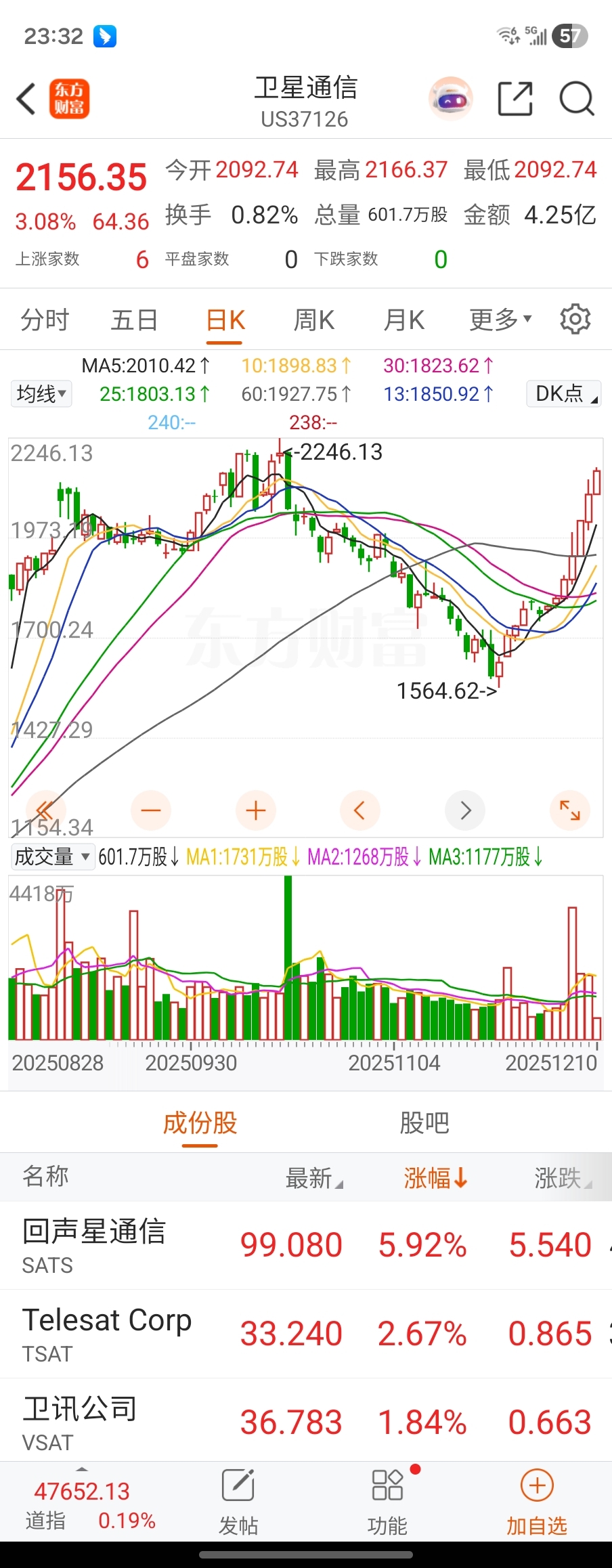
Task: Expand the 更多 chart period dropdown
Action: coord(500,320)
